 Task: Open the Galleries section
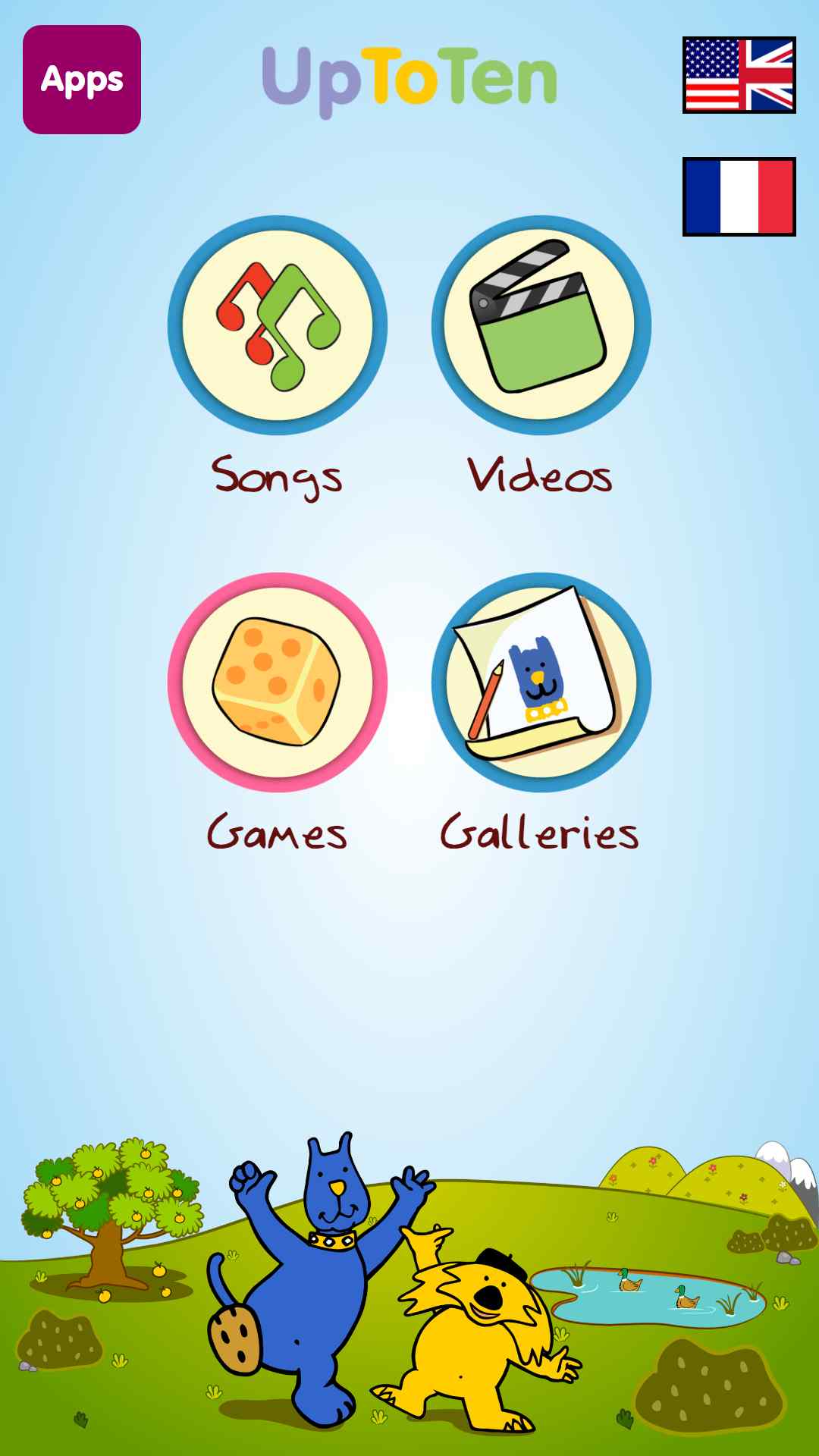click(x=541, y=682)
